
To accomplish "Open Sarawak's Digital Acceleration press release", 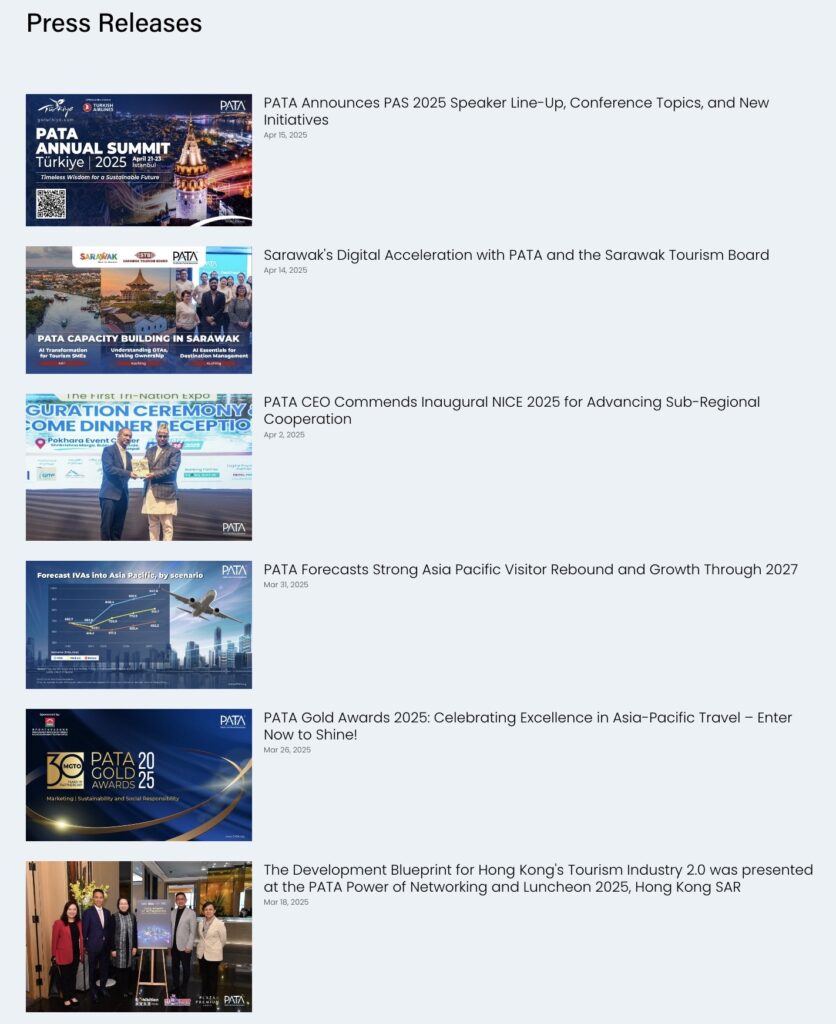I will tap(516, 255).
